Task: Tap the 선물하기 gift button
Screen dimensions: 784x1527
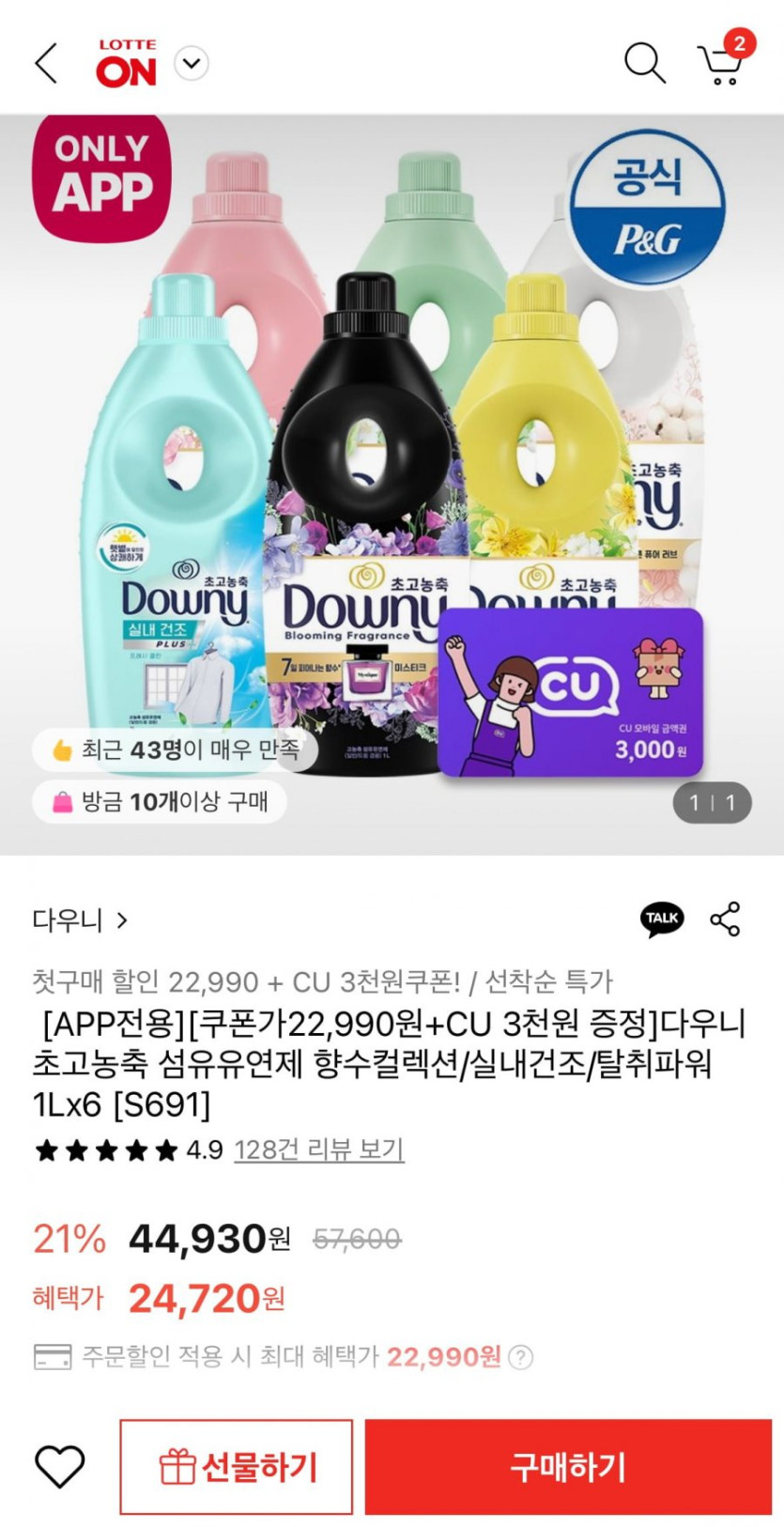Action: [237, 1467]
